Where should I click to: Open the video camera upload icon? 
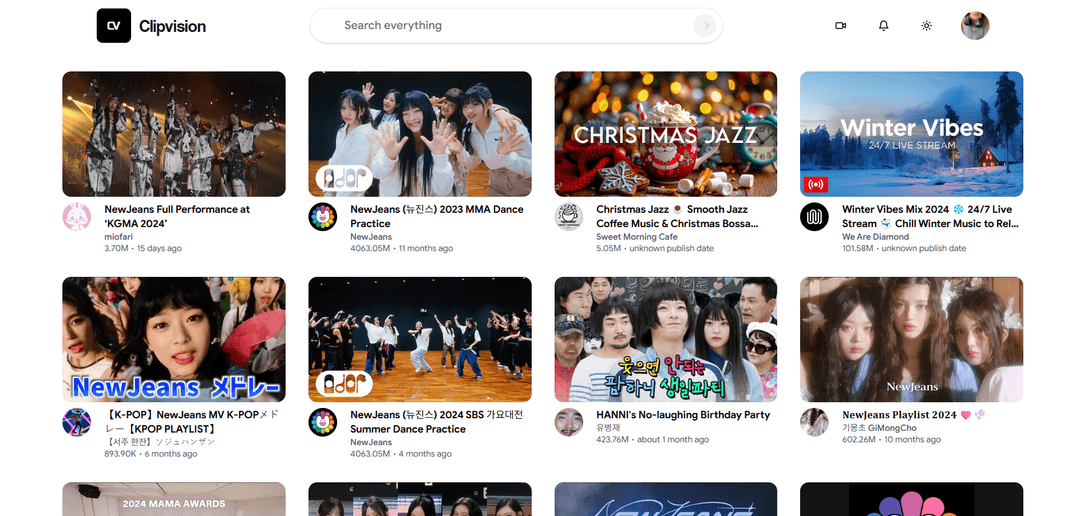[x=840, y=26]
